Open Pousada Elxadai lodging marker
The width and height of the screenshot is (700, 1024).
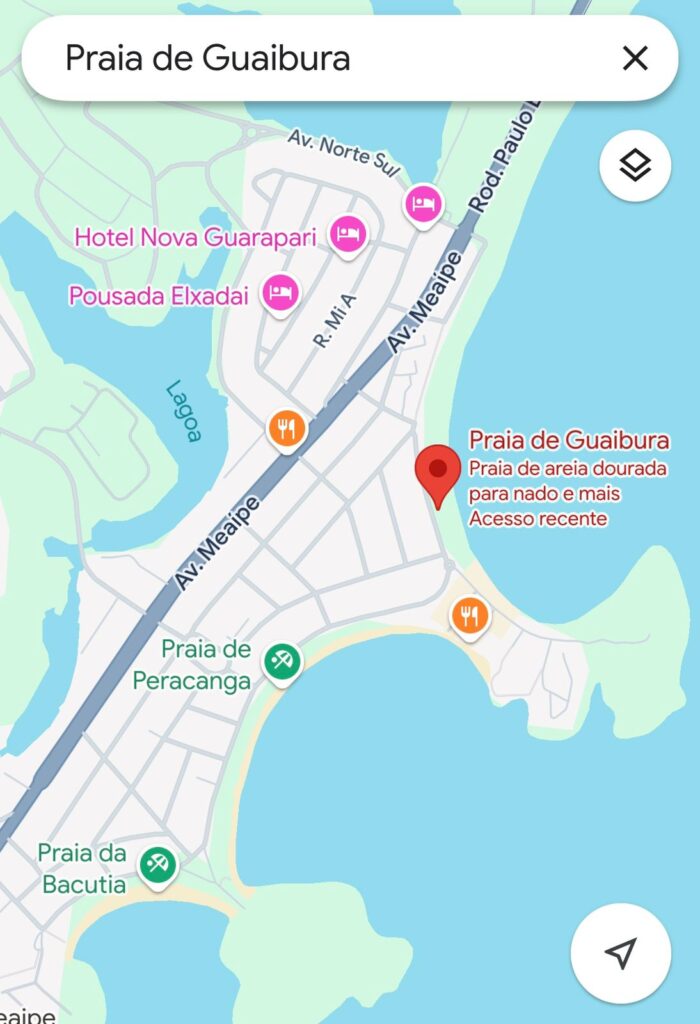pos(281,293)
